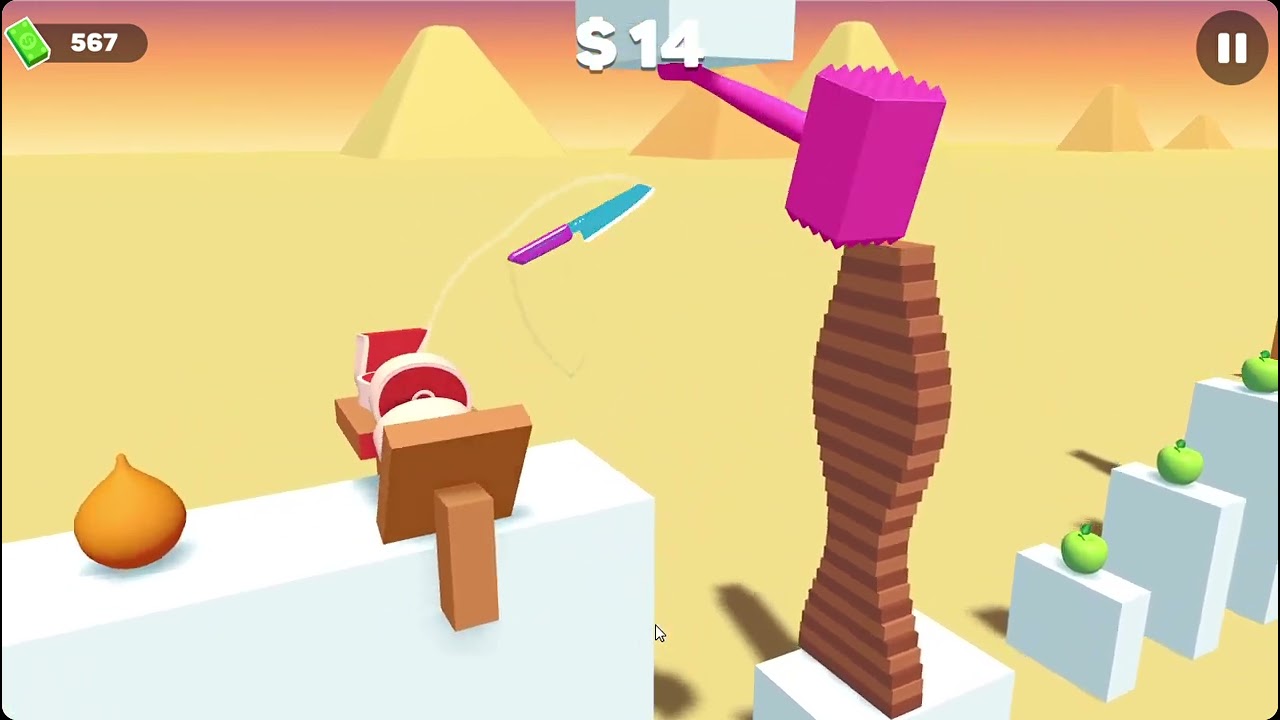Pause the game

tap(1232, 47)
